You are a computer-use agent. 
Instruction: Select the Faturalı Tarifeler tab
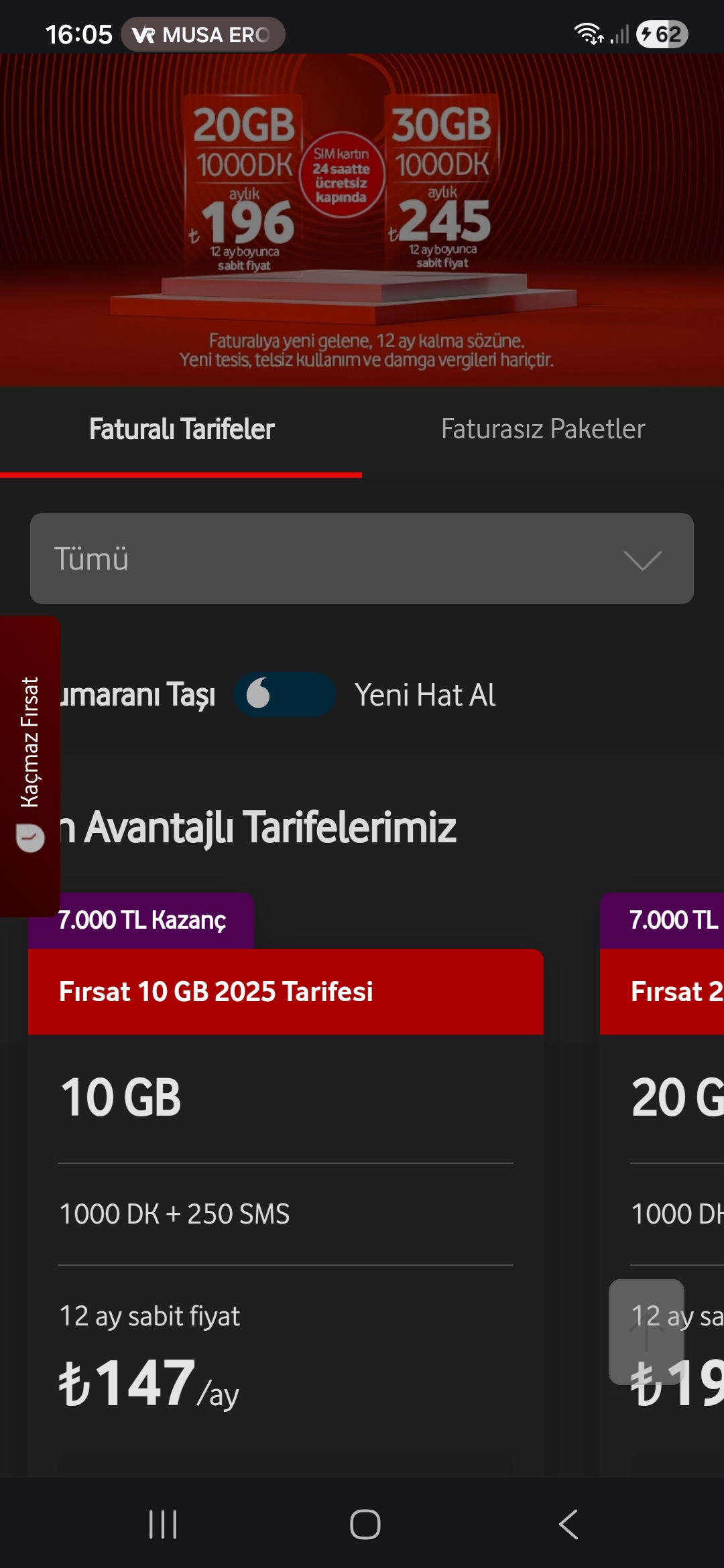pyautogui.click(x=182, y=430)
